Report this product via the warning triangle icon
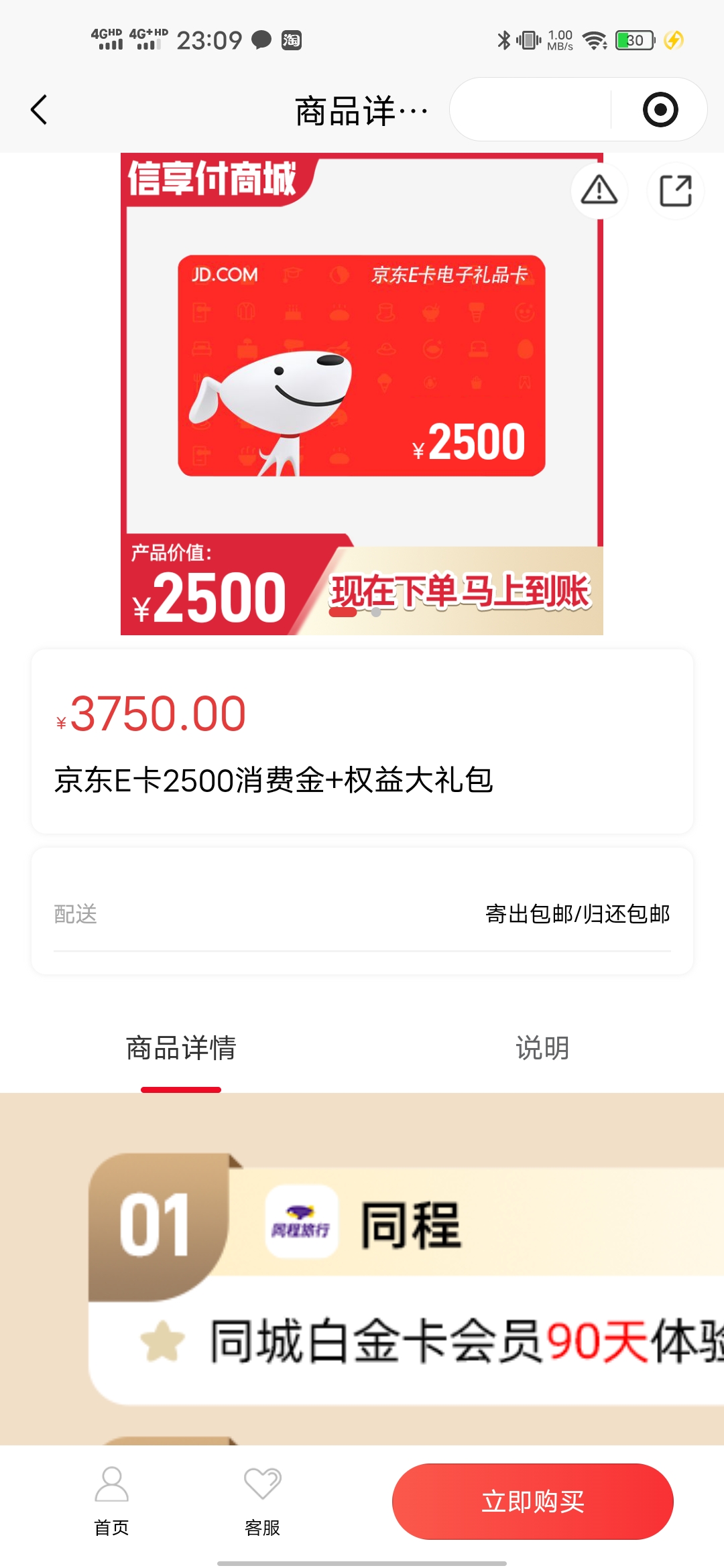The height and width of the screenshot is (1568, 724). (x=599, y=190)
